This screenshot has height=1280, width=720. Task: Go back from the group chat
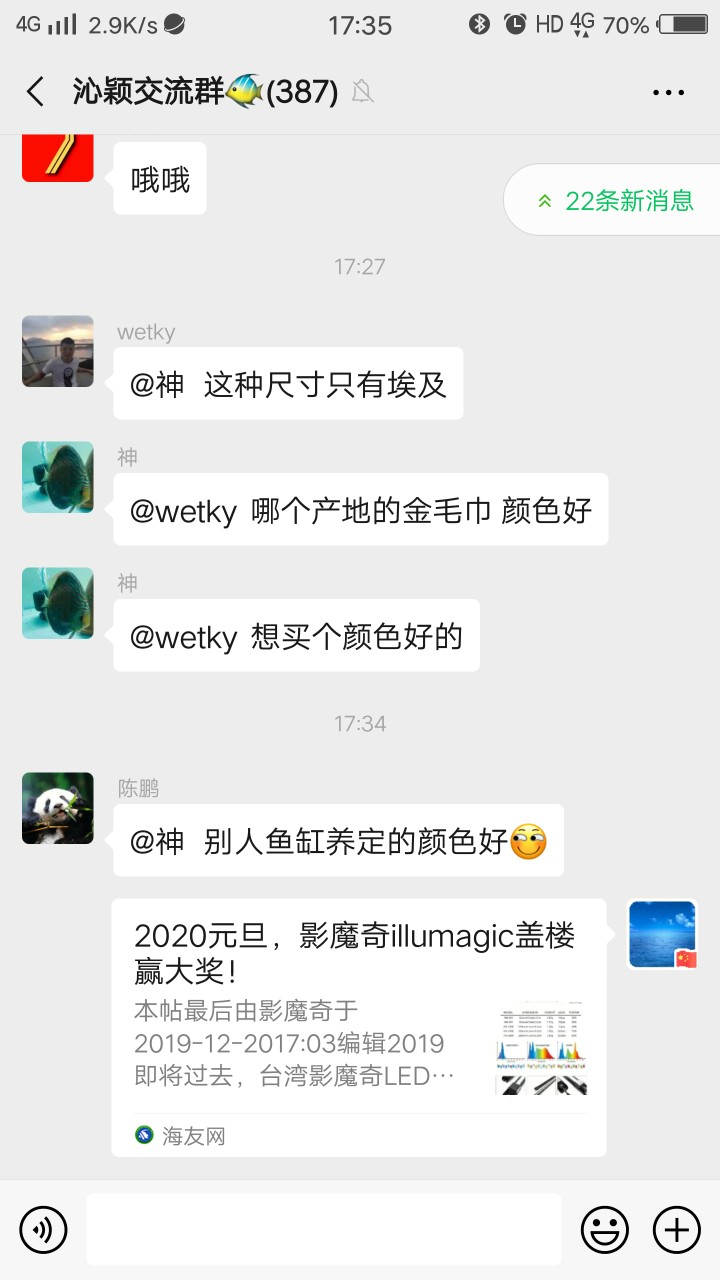[36, 92]
